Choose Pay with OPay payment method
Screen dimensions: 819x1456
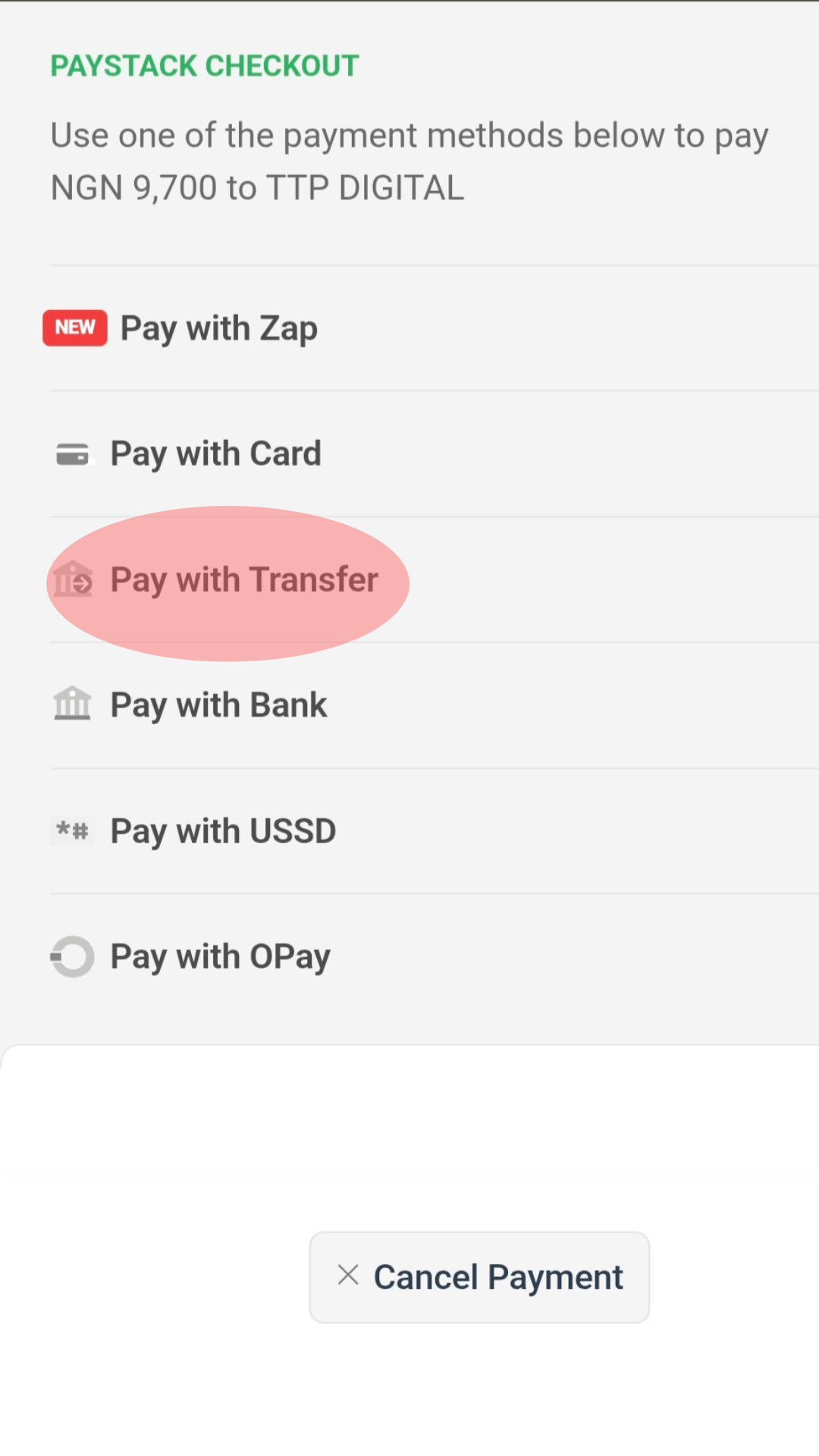(x=219, y=955)
